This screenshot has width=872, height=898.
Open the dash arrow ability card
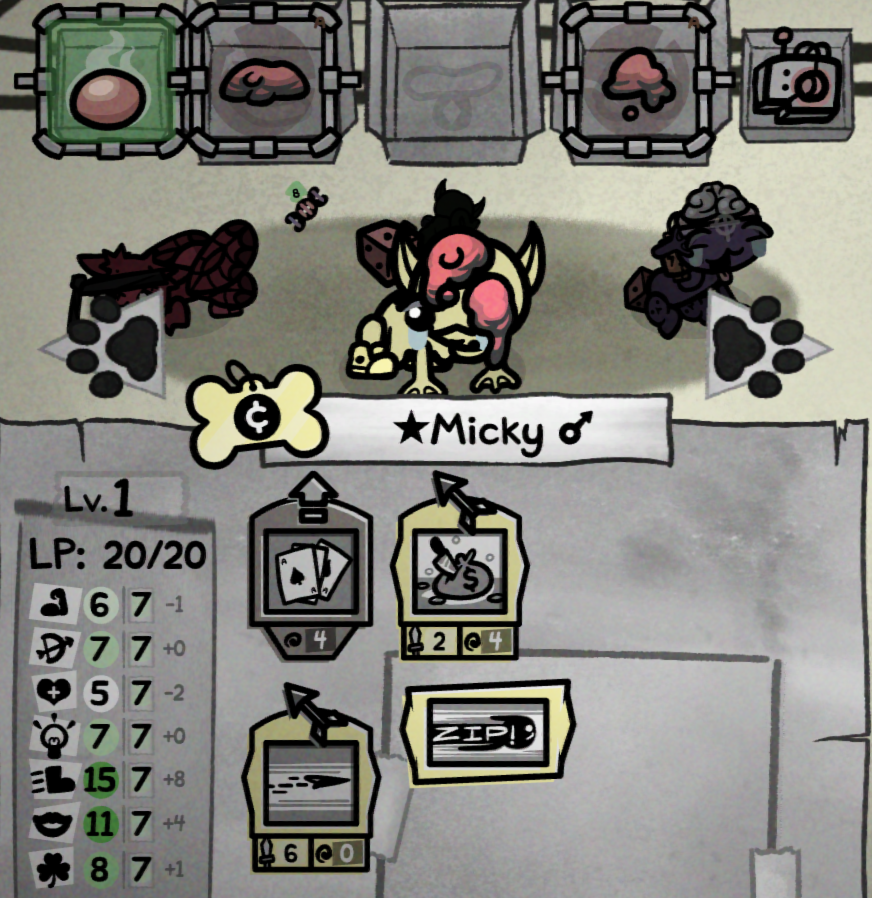tap(311, 787)
